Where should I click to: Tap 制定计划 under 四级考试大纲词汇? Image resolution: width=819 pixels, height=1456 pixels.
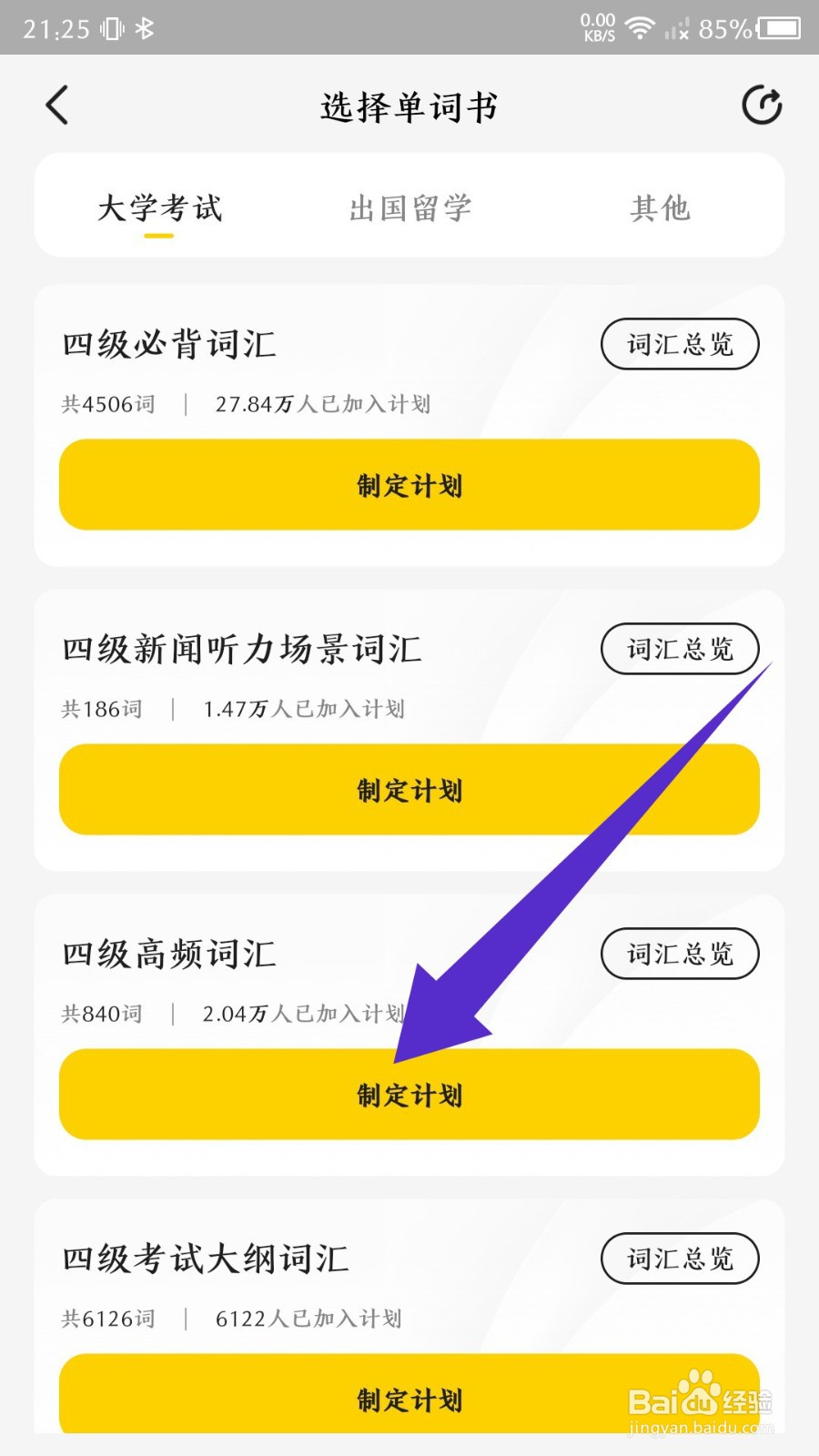pos(409,1399)
